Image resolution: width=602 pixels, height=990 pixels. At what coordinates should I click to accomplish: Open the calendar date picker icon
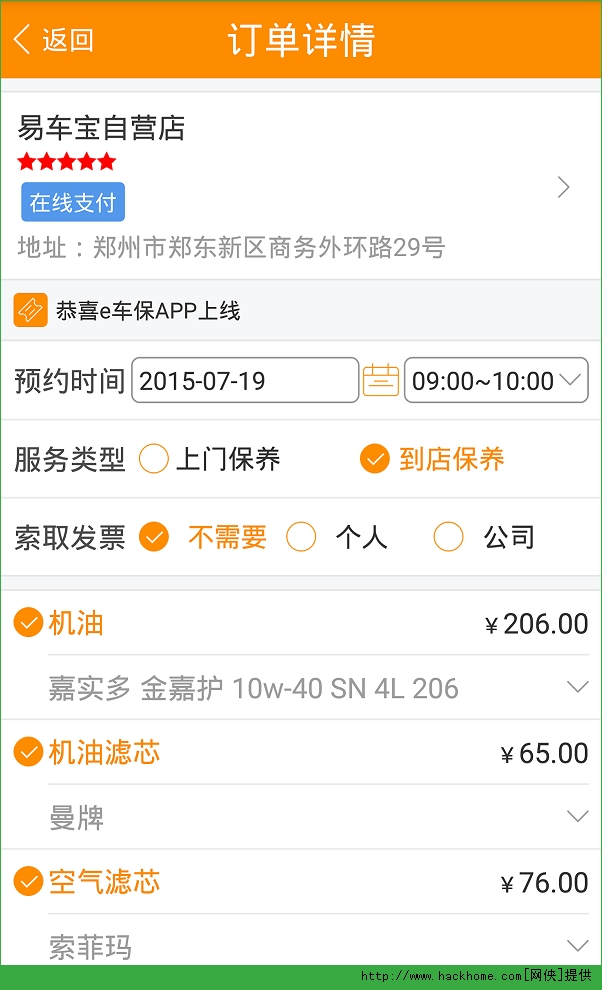point(380,381)
